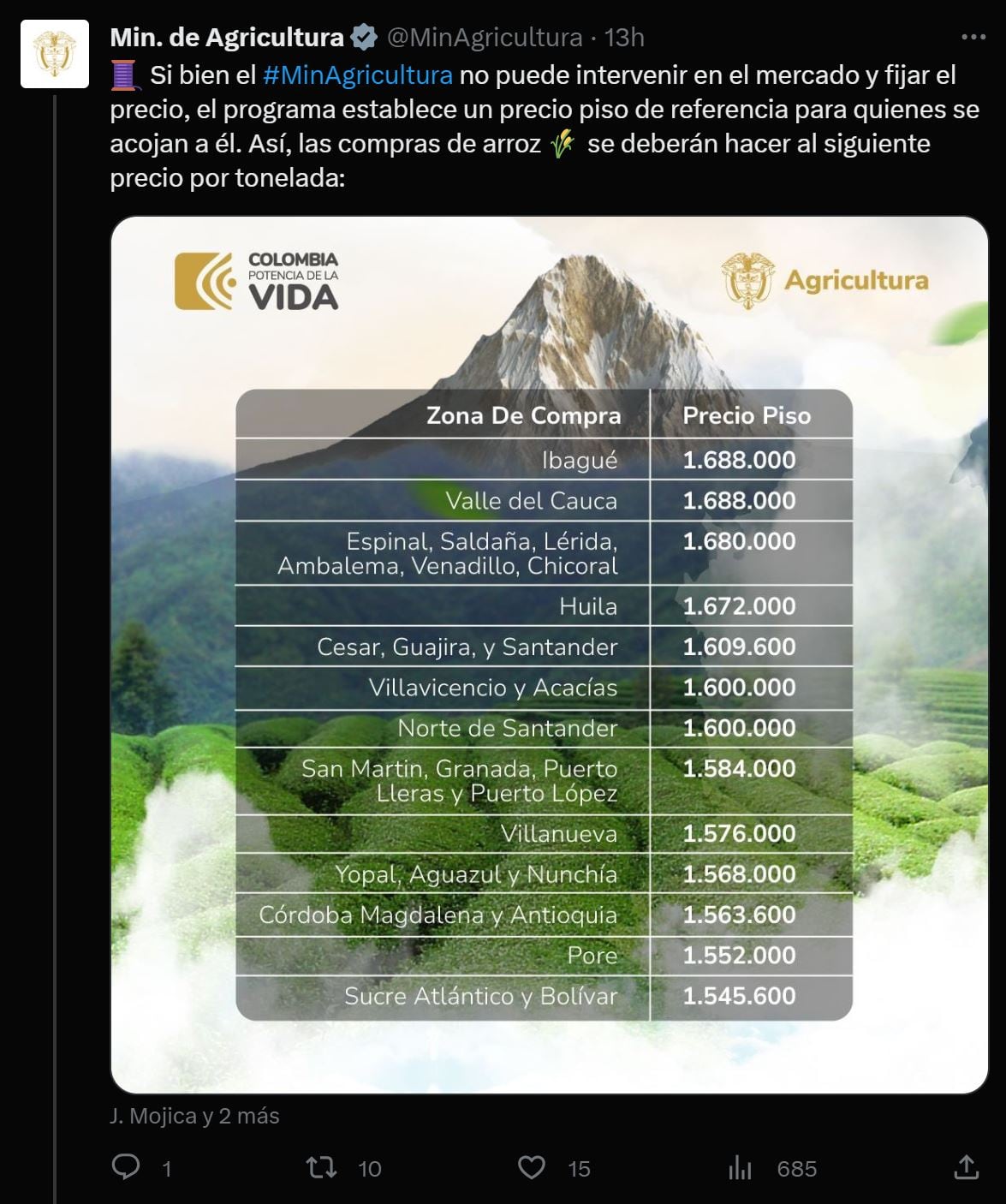Open the J. Mojica y 2 más tag
The width and height of the screenshot is (1006, 1204).
tap(194, 1116)
